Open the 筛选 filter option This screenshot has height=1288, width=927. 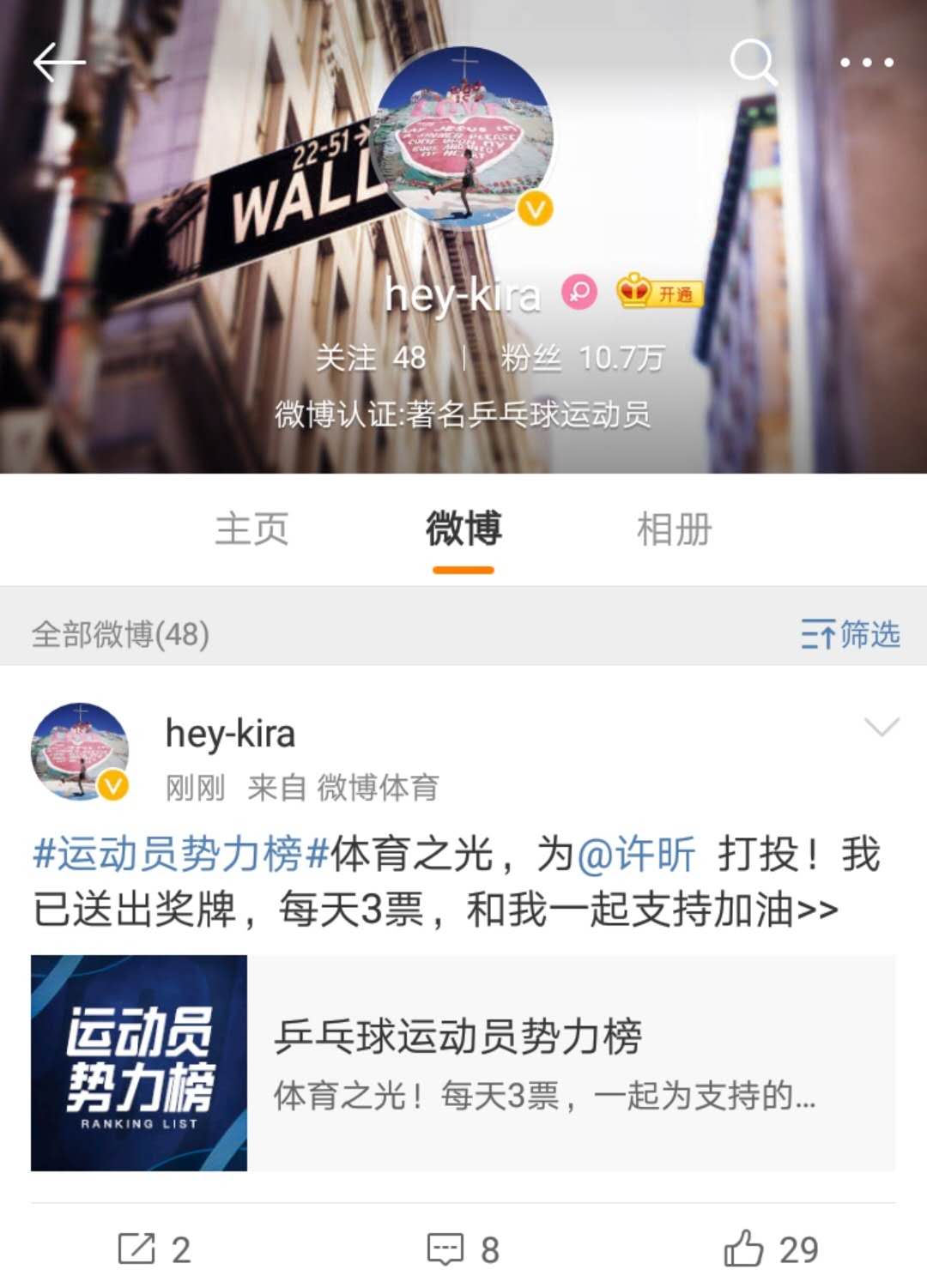coord(851,635)
